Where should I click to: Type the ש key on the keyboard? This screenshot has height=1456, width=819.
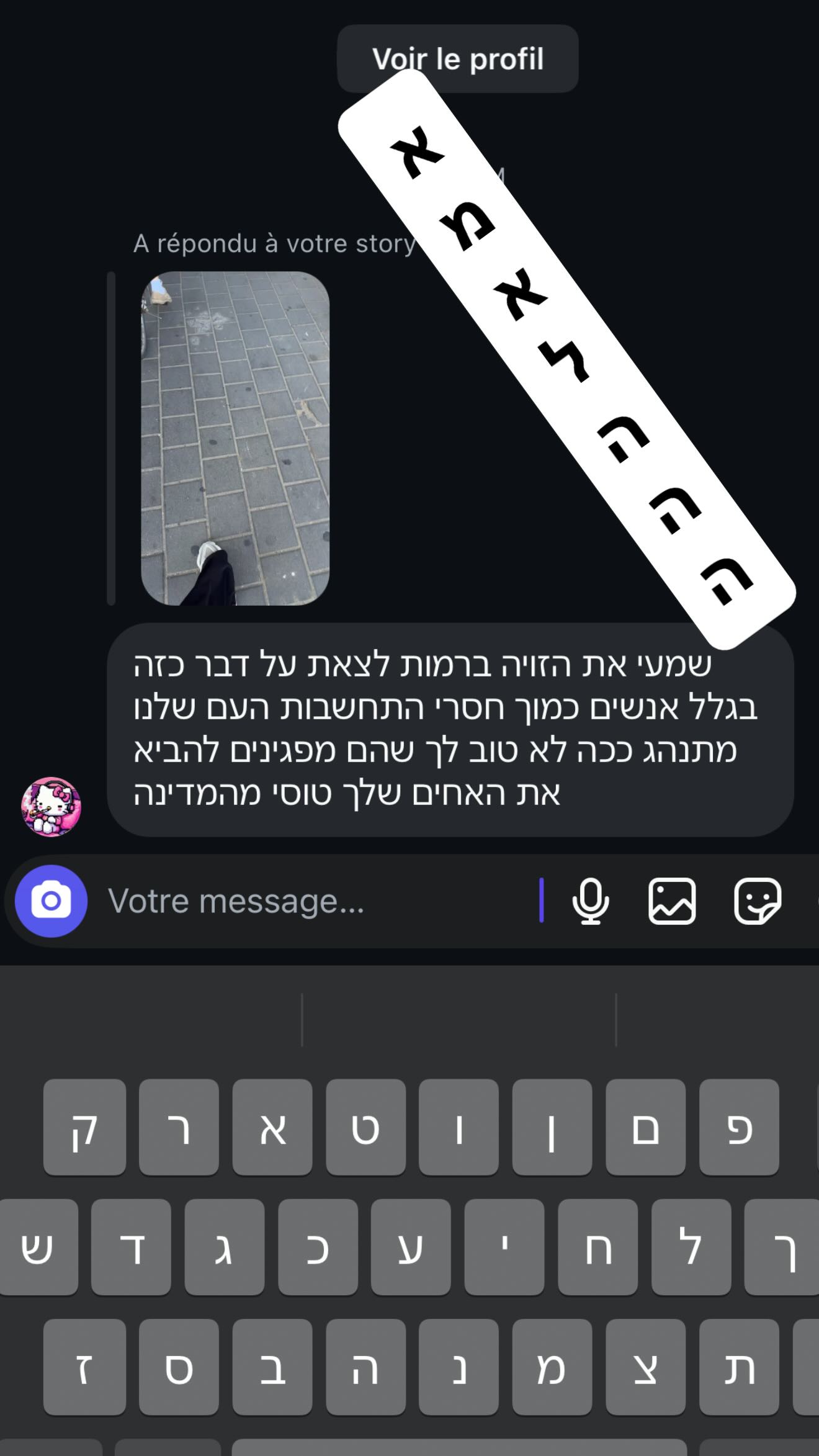point(37,1246)
